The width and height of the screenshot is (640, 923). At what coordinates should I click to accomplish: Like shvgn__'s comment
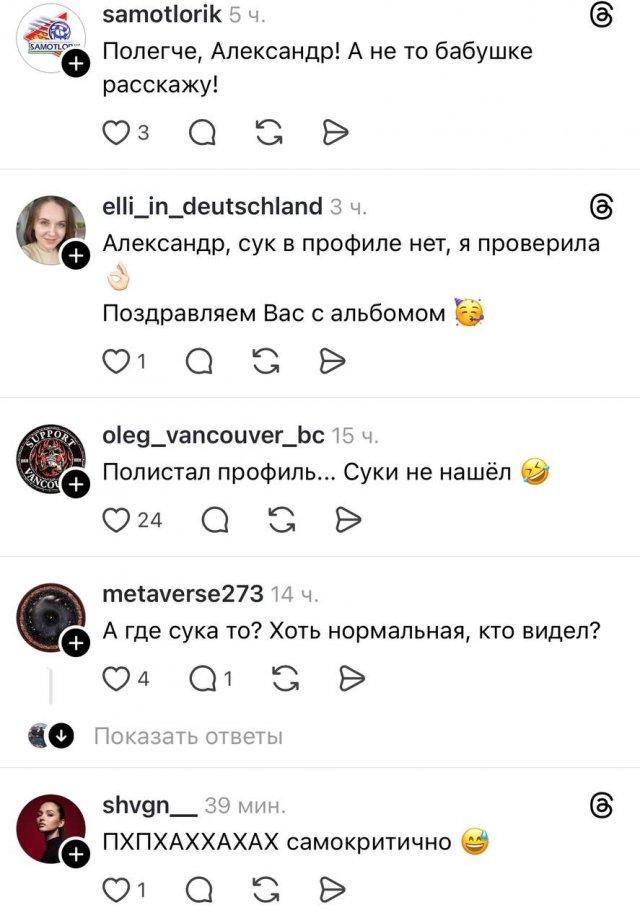click(116, 890)
